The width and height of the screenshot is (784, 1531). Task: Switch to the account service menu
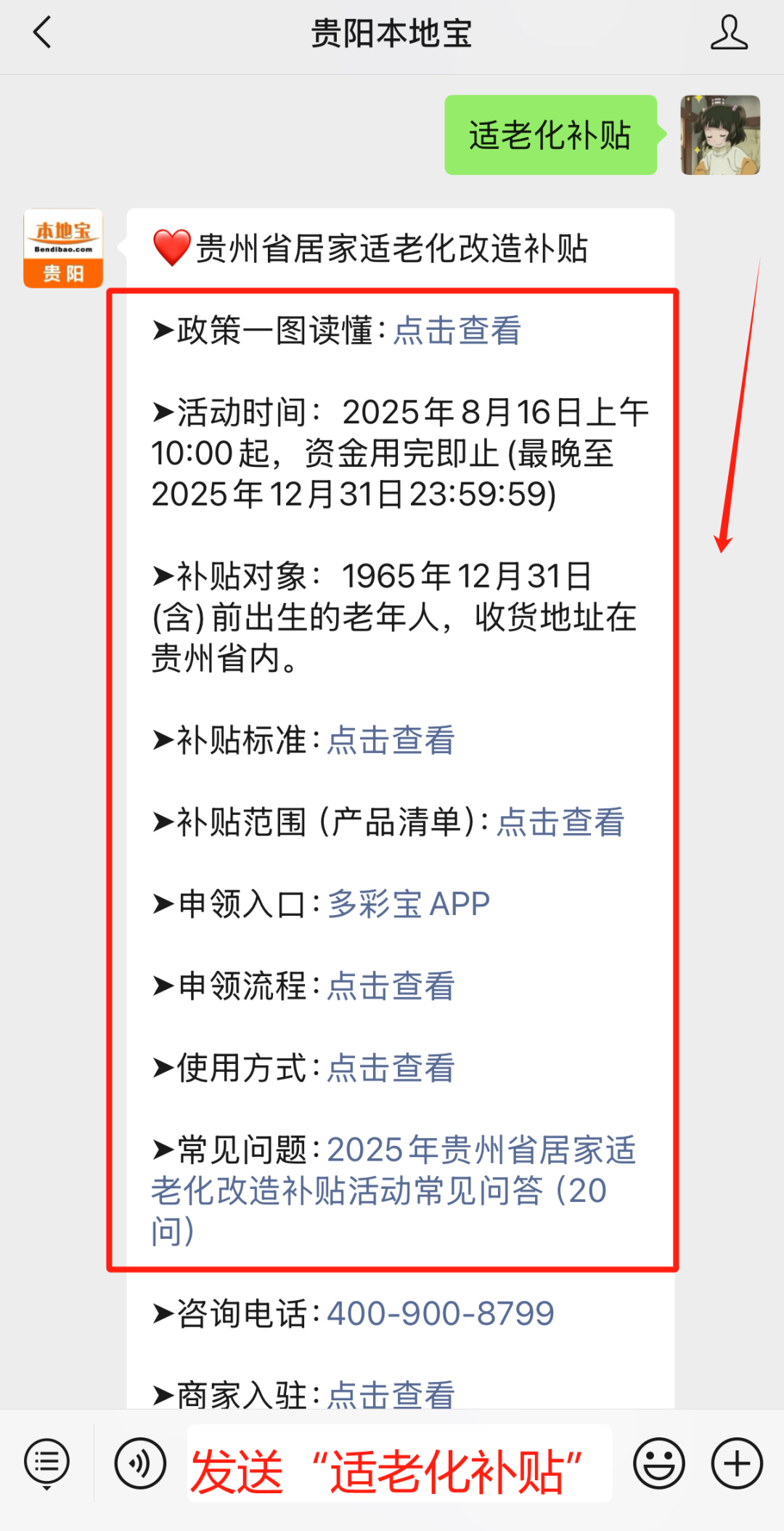(x=47, y=1463)
